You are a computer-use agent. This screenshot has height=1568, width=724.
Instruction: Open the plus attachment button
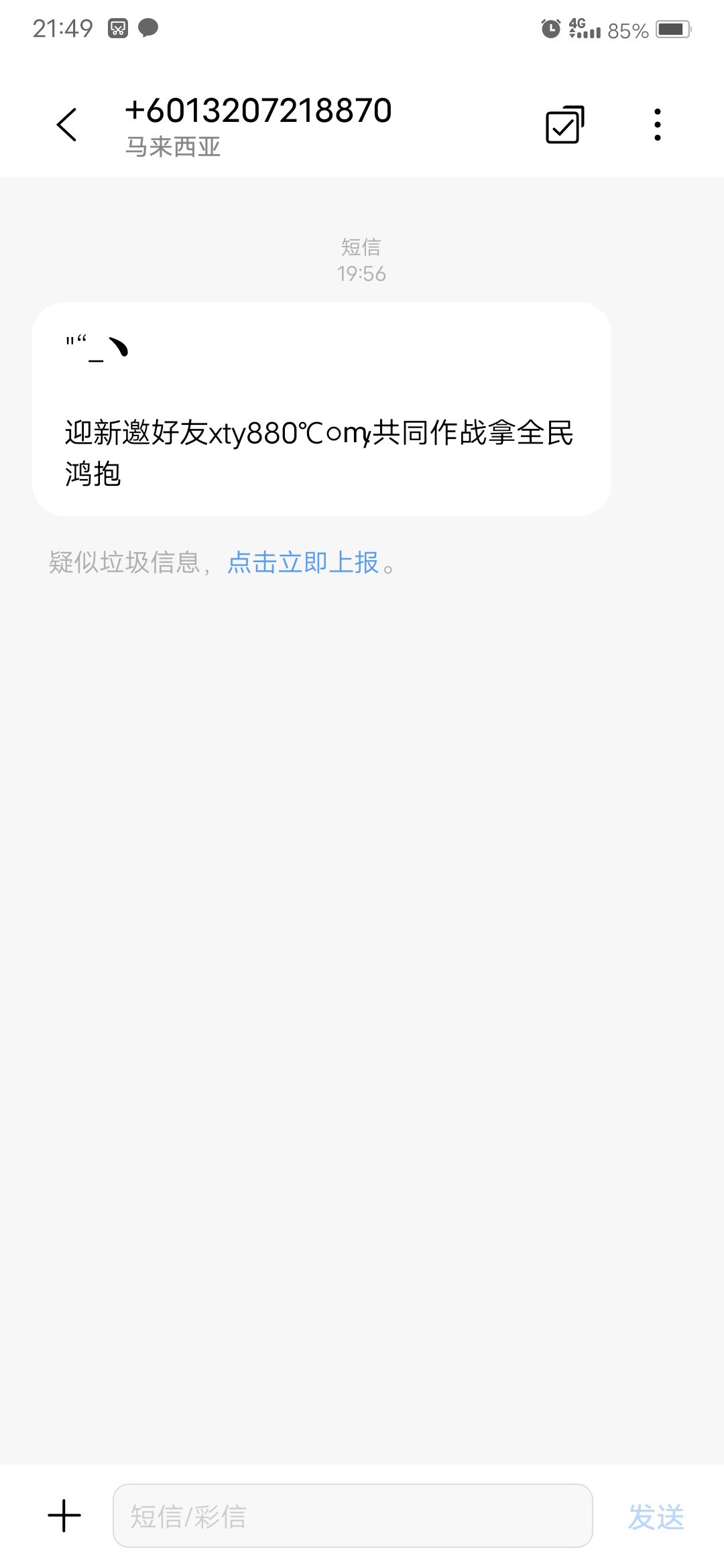[x=64, y=1516]
